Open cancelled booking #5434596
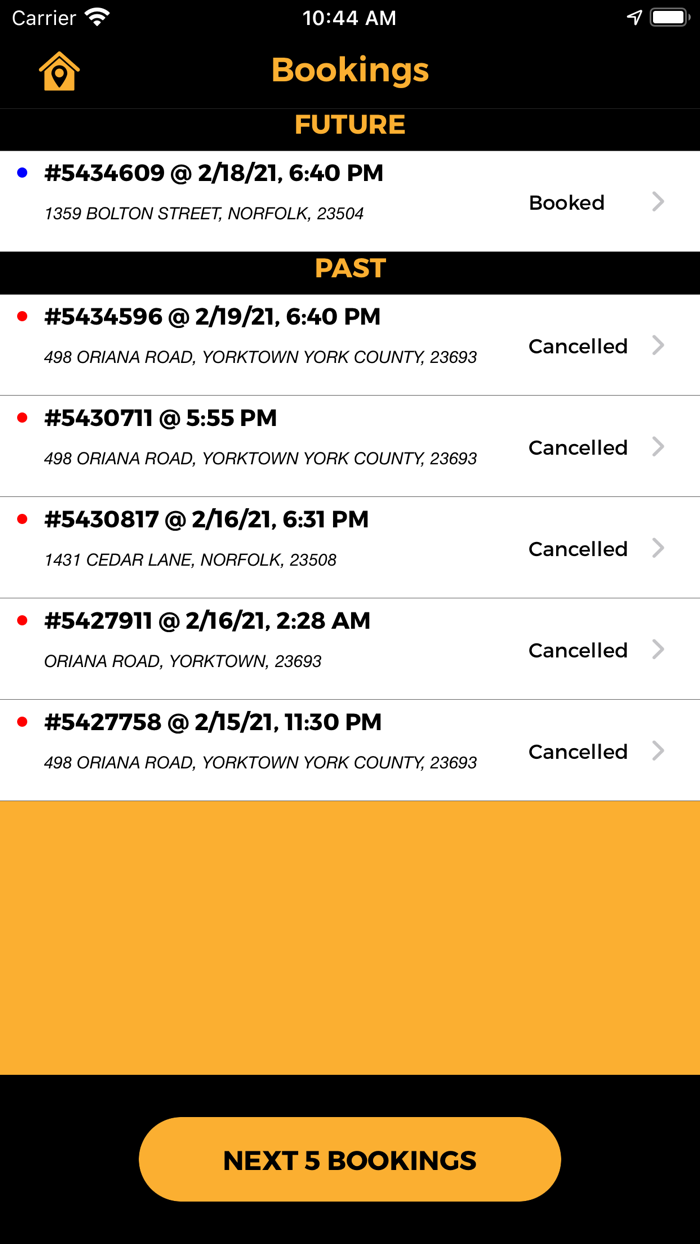Image resolution: width=700 pixels, height=1244 pixels. [350, 345]
